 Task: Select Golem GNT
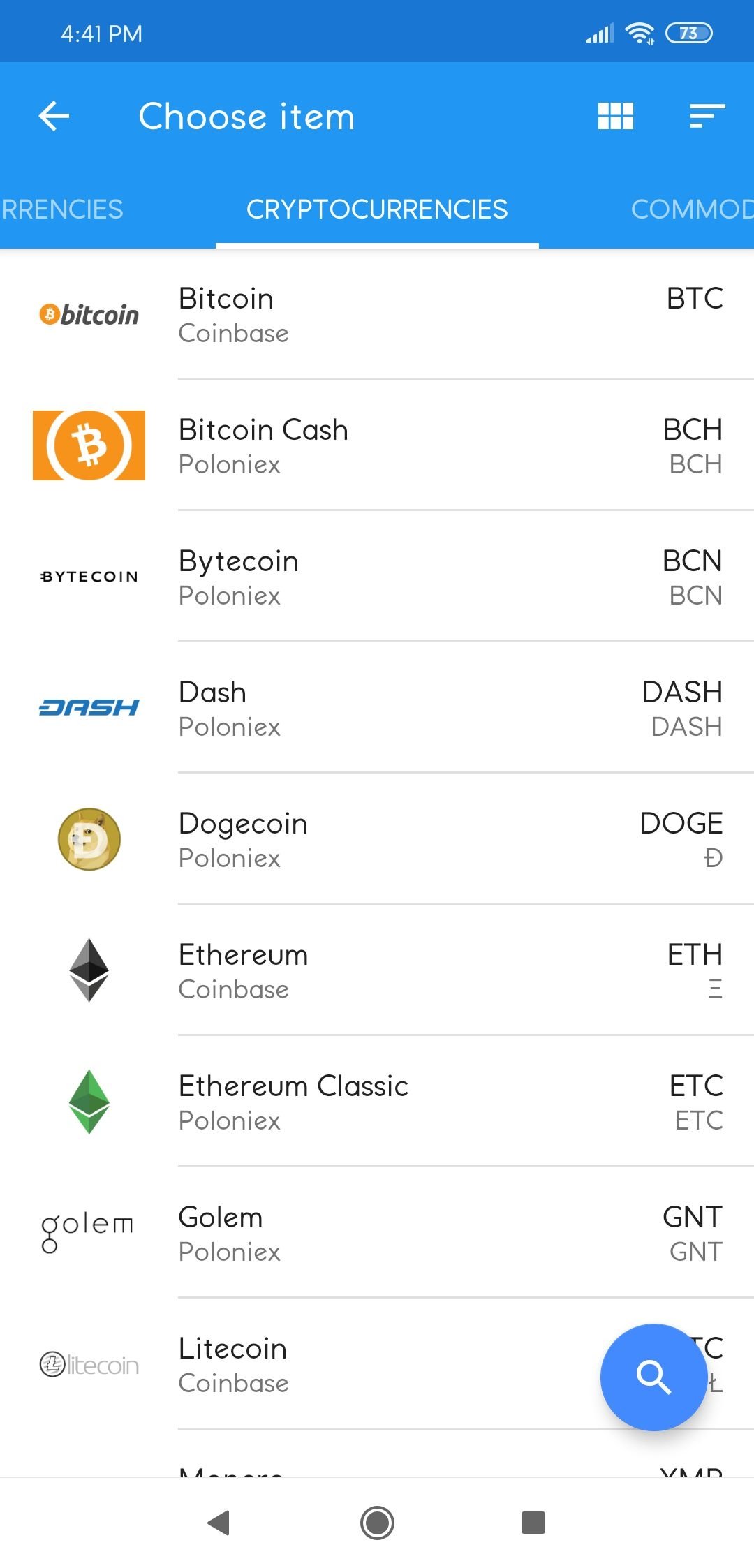[x=377, y=1233]
